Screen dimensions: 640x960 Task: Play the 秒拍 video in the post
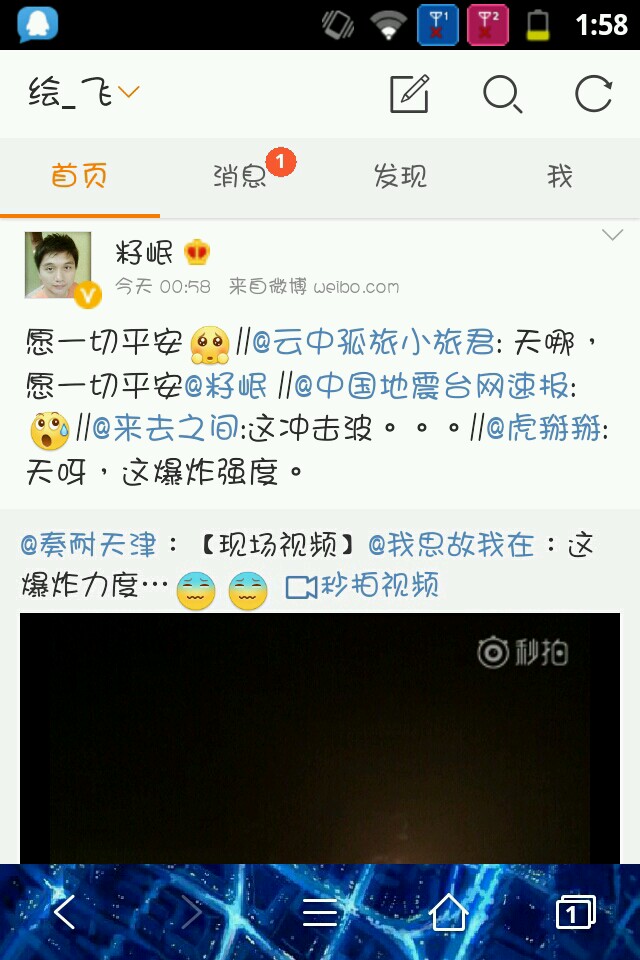click(x=320, y=740)
